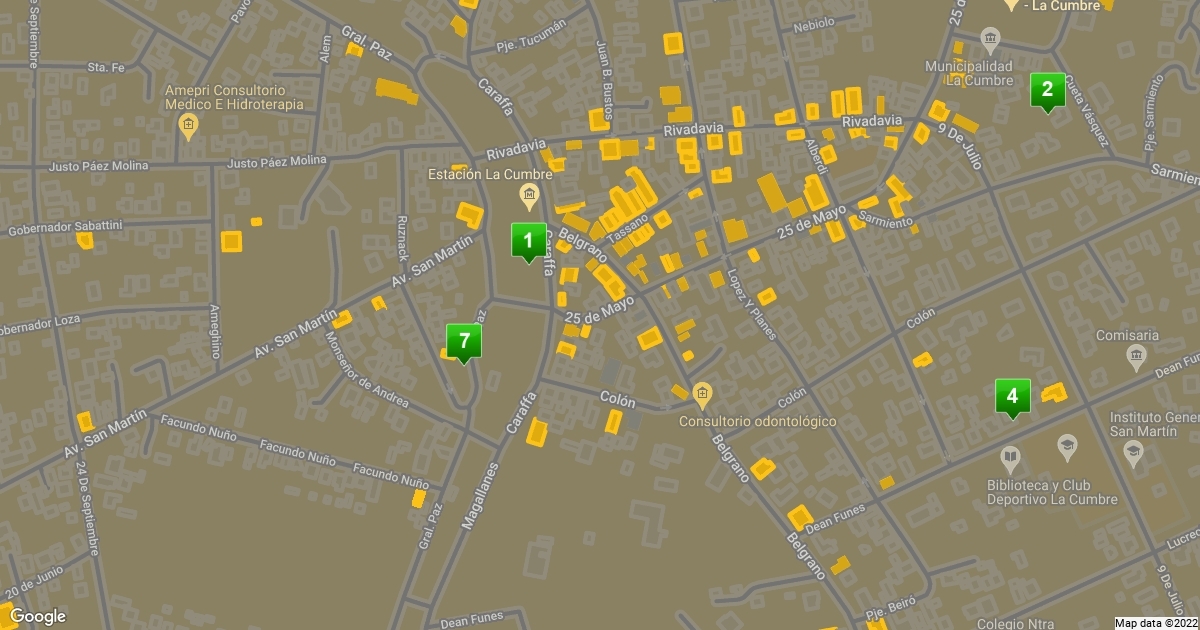Open Amepri Consultorio Medico place pin
Viewport: 1200px width, 630px height.
click(x=187, y=125)
